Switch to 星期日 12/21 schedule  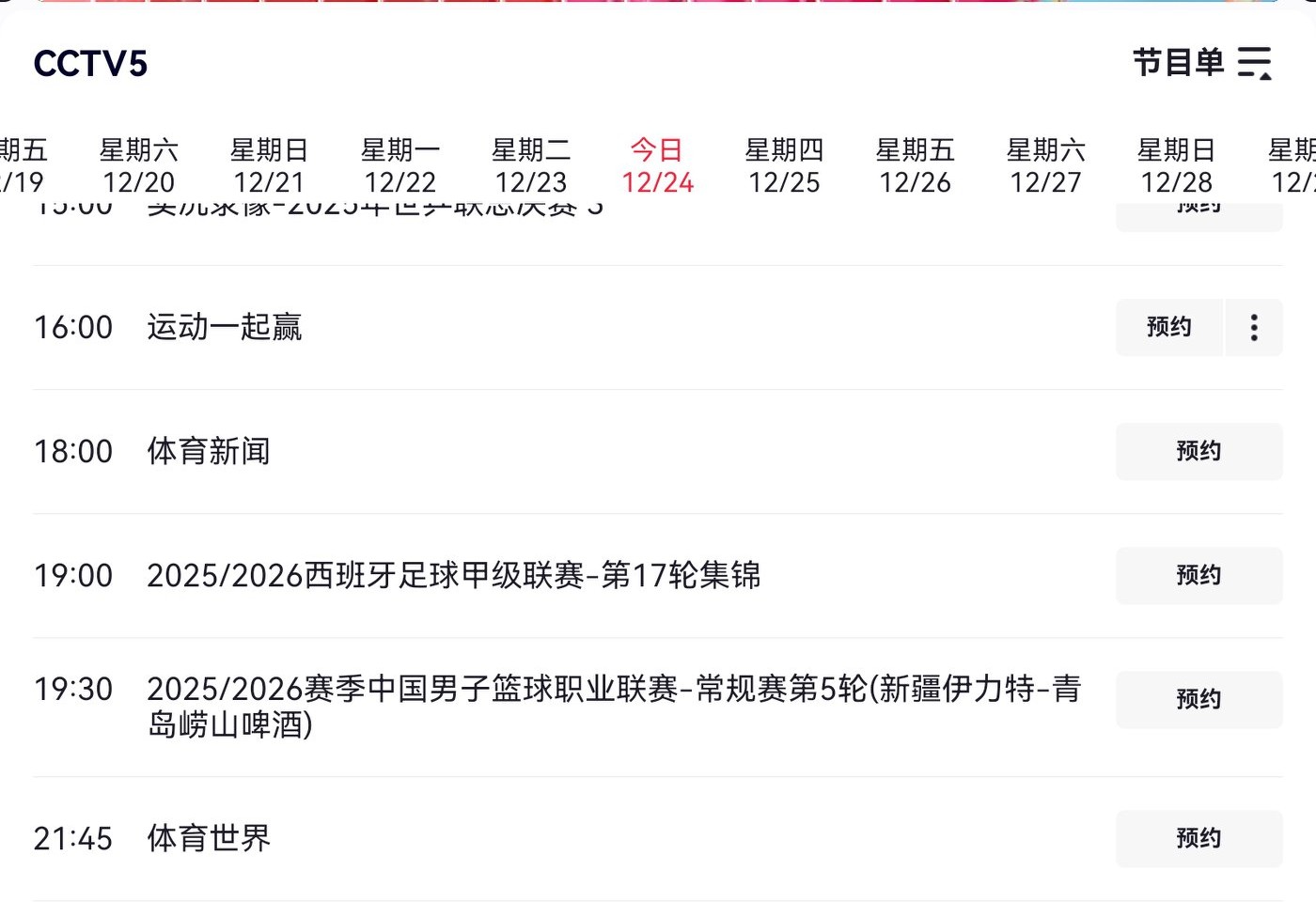coord(269,165)
